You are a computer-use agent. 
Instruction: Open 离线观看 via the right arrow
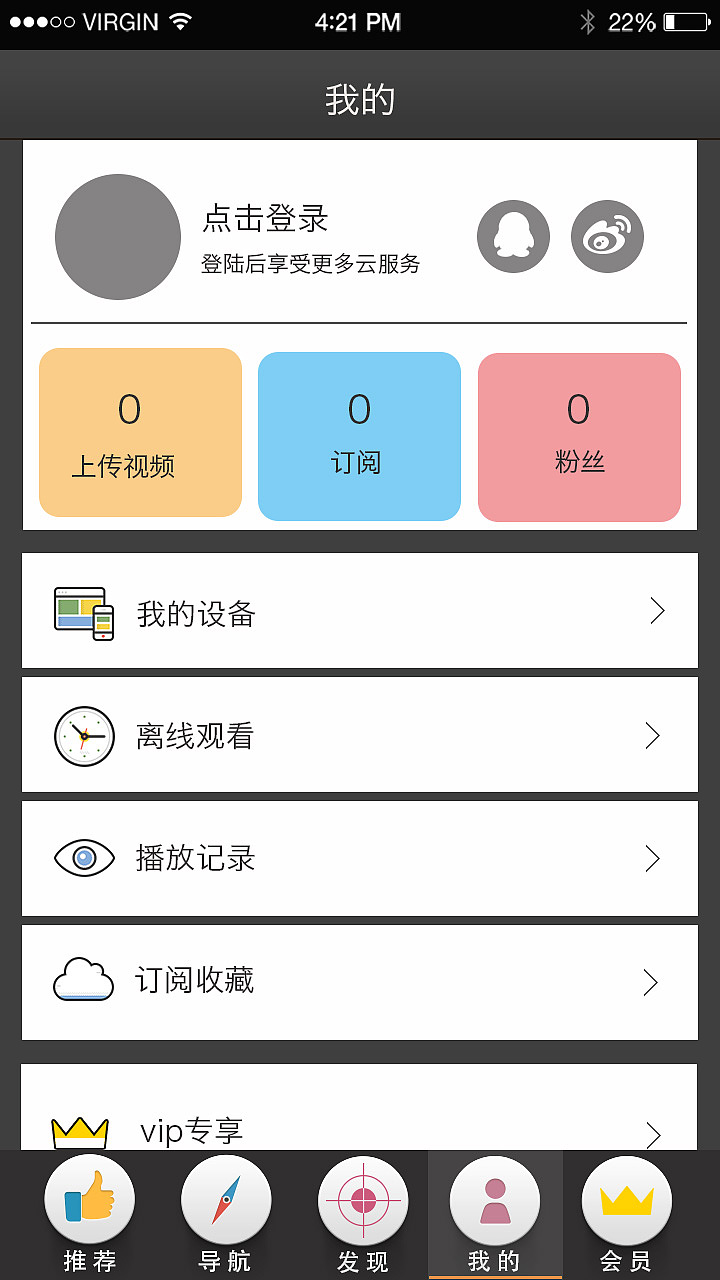click(655, 735)
